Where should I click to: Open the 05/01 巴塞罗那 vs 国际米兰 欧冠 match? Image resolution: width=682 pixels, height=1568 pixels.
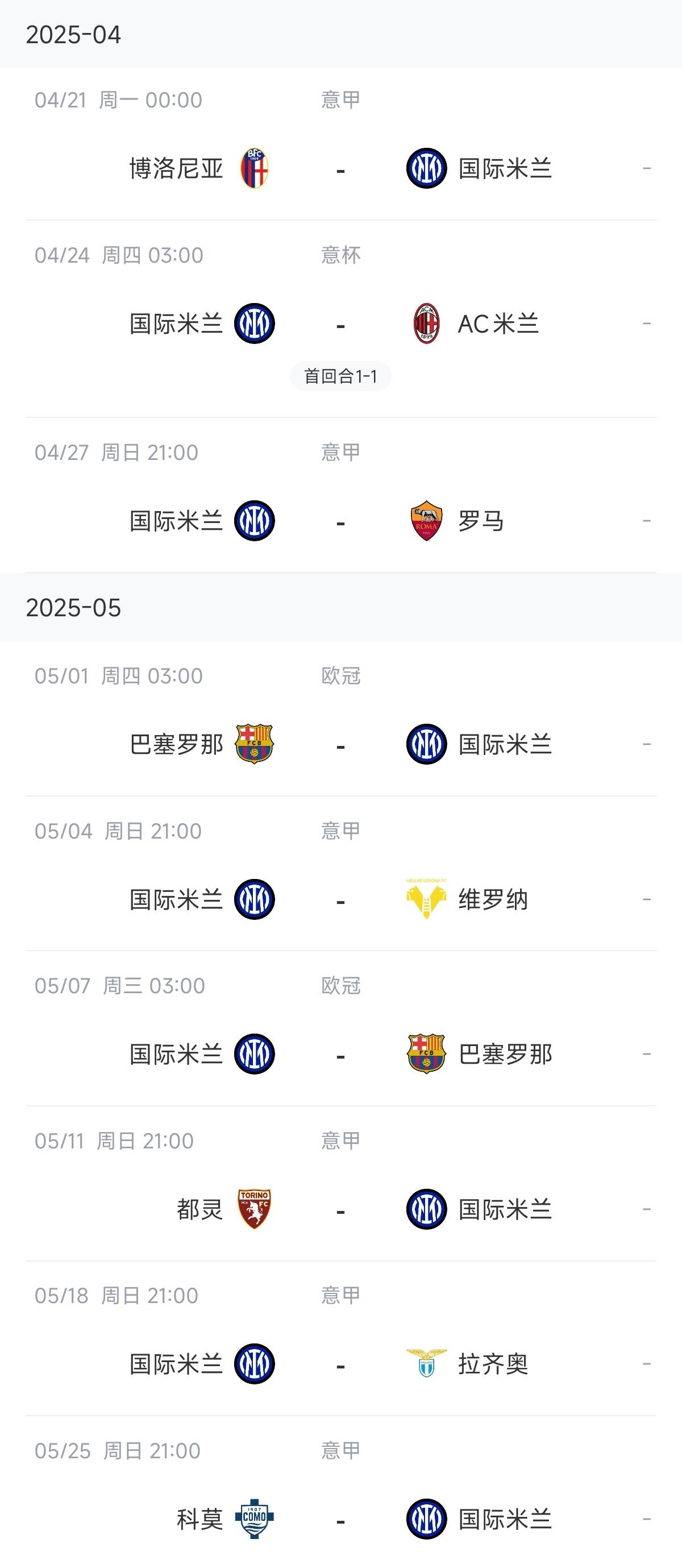click(x=340, y=718)
